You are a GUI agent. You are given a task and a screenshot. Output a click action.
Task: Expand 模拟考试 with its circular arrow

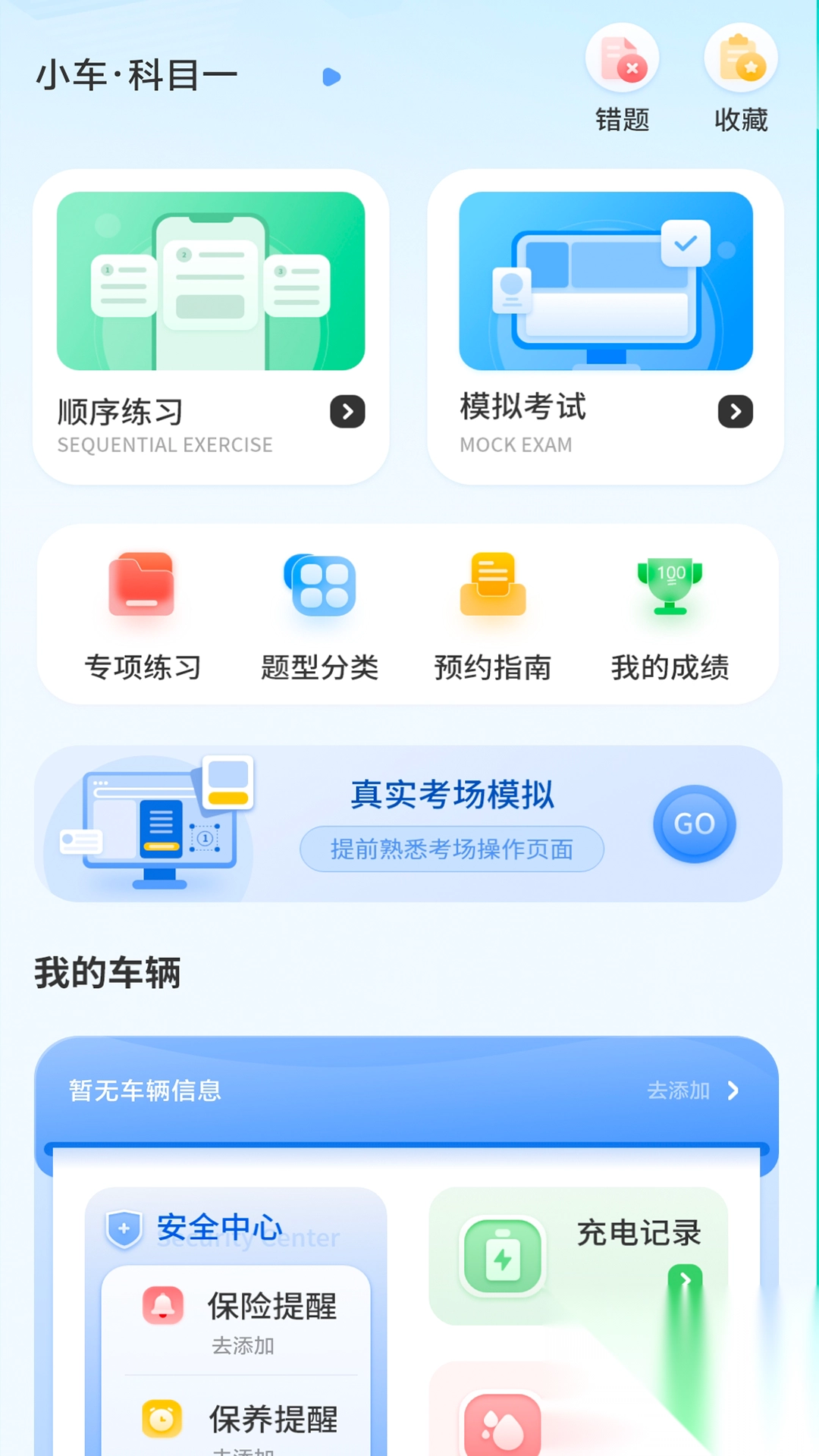click(735, 411)
